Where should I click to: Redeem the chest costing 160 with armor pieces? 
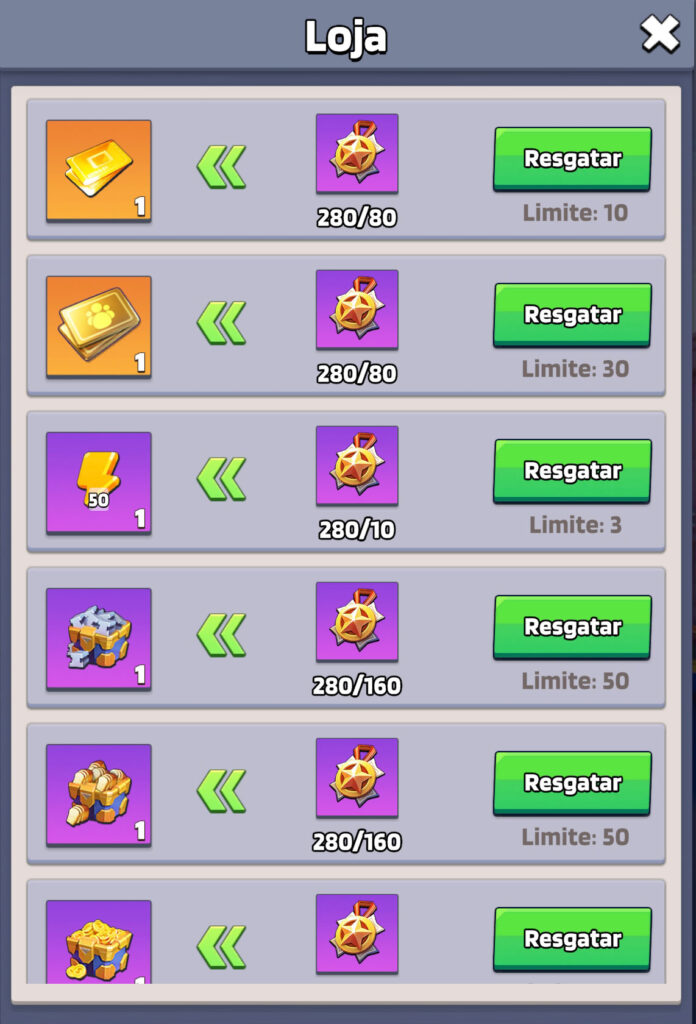coord(572,782)
